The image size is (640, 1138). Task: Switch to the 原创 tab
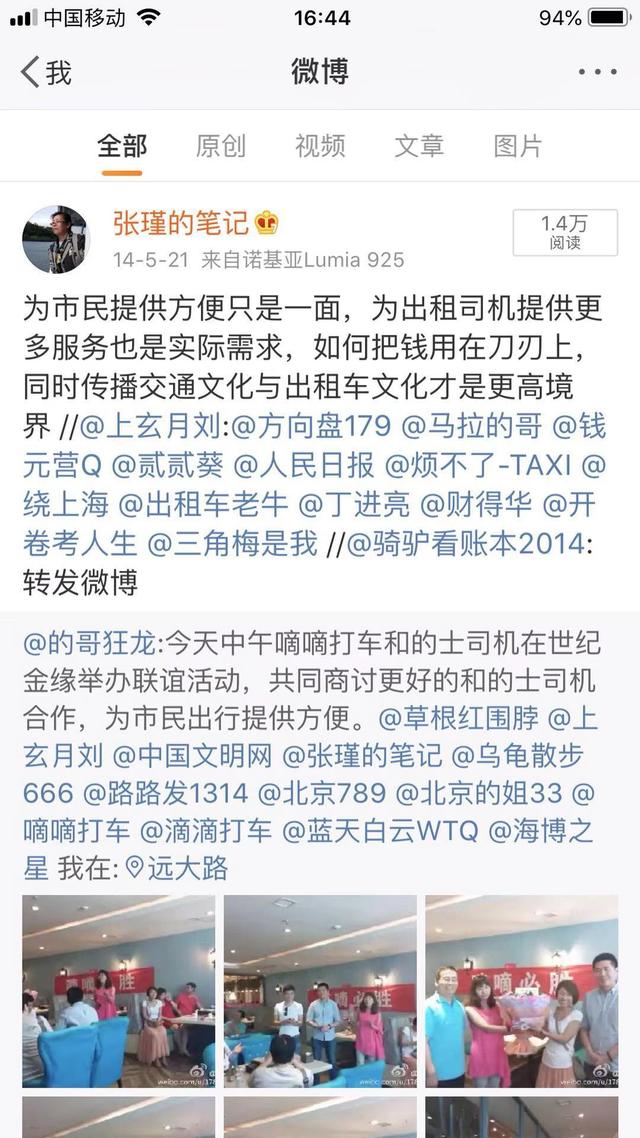[x=221, y=146]
